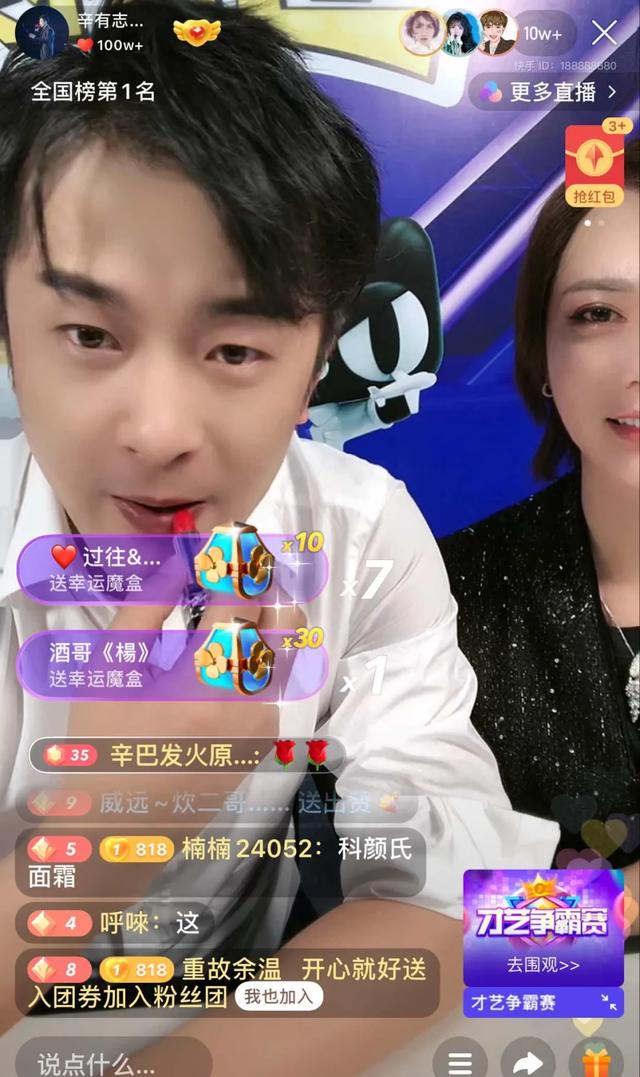640x1077 pixels.
Task: Tap 去围观 on the 才艺争霸赛 banner
Action: pos(542,965)
